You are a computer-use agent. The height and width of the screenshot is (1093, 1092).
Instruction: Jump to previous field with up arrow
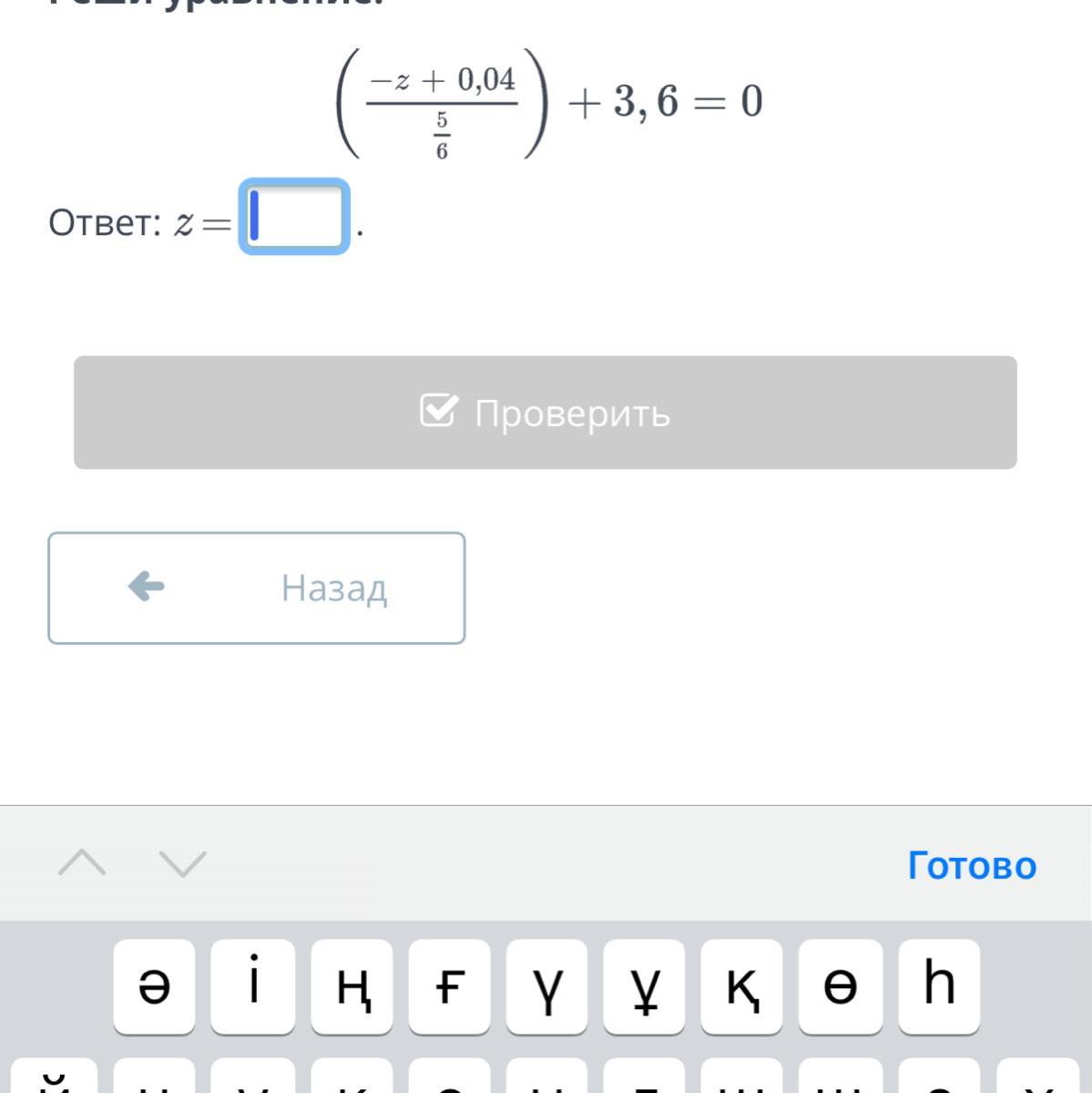[x=82, y=862]
